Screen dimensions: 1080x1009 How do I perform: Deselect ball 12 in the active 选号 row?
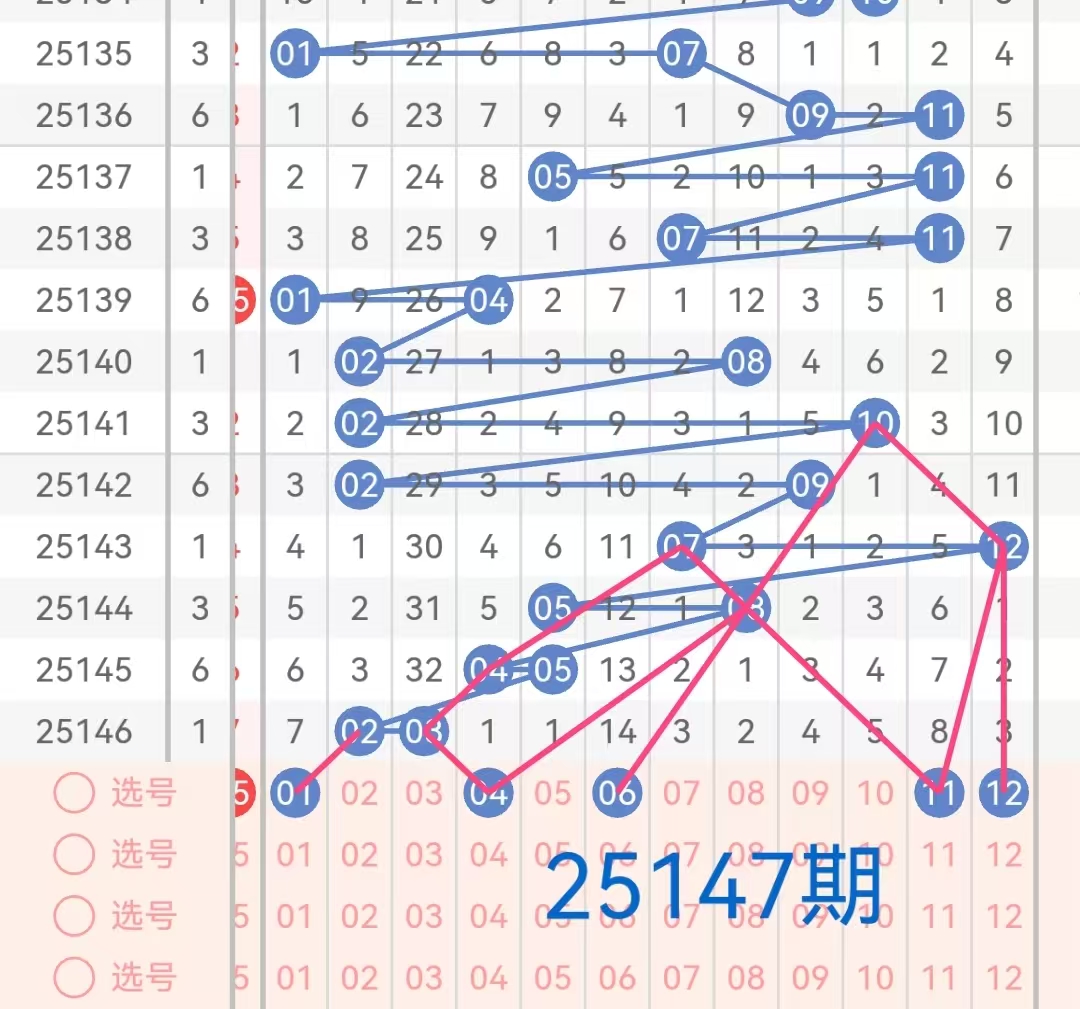(1003, 793)
